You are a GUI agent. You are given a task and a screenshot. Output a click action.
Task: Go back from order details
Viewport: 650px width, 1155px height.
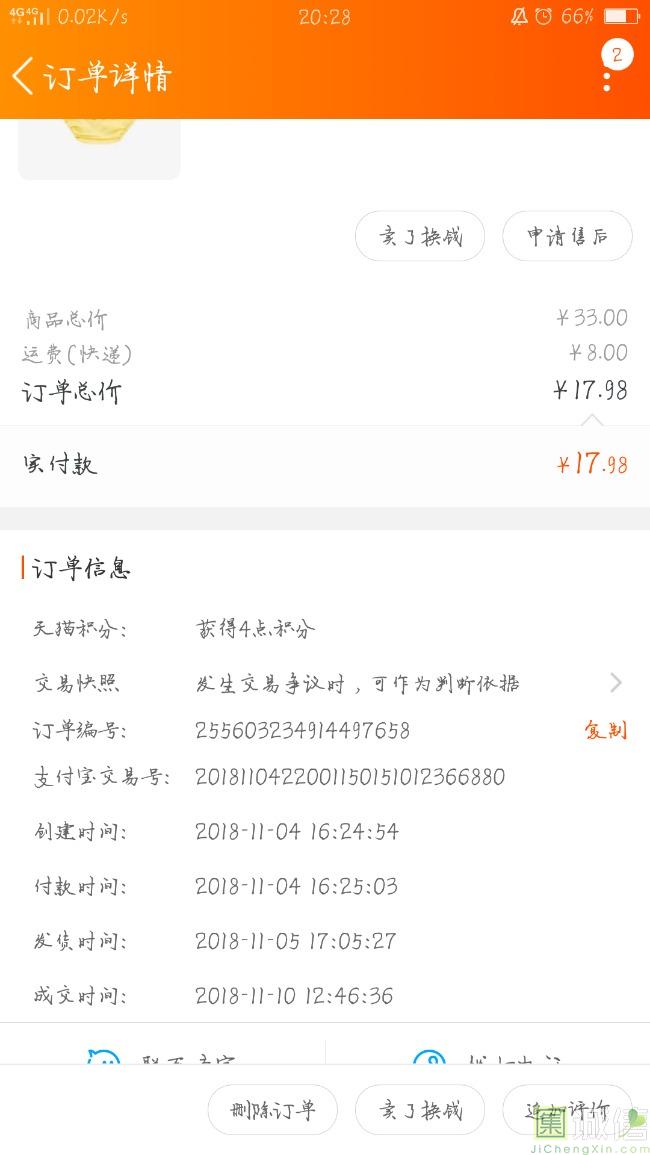(24, 76)
